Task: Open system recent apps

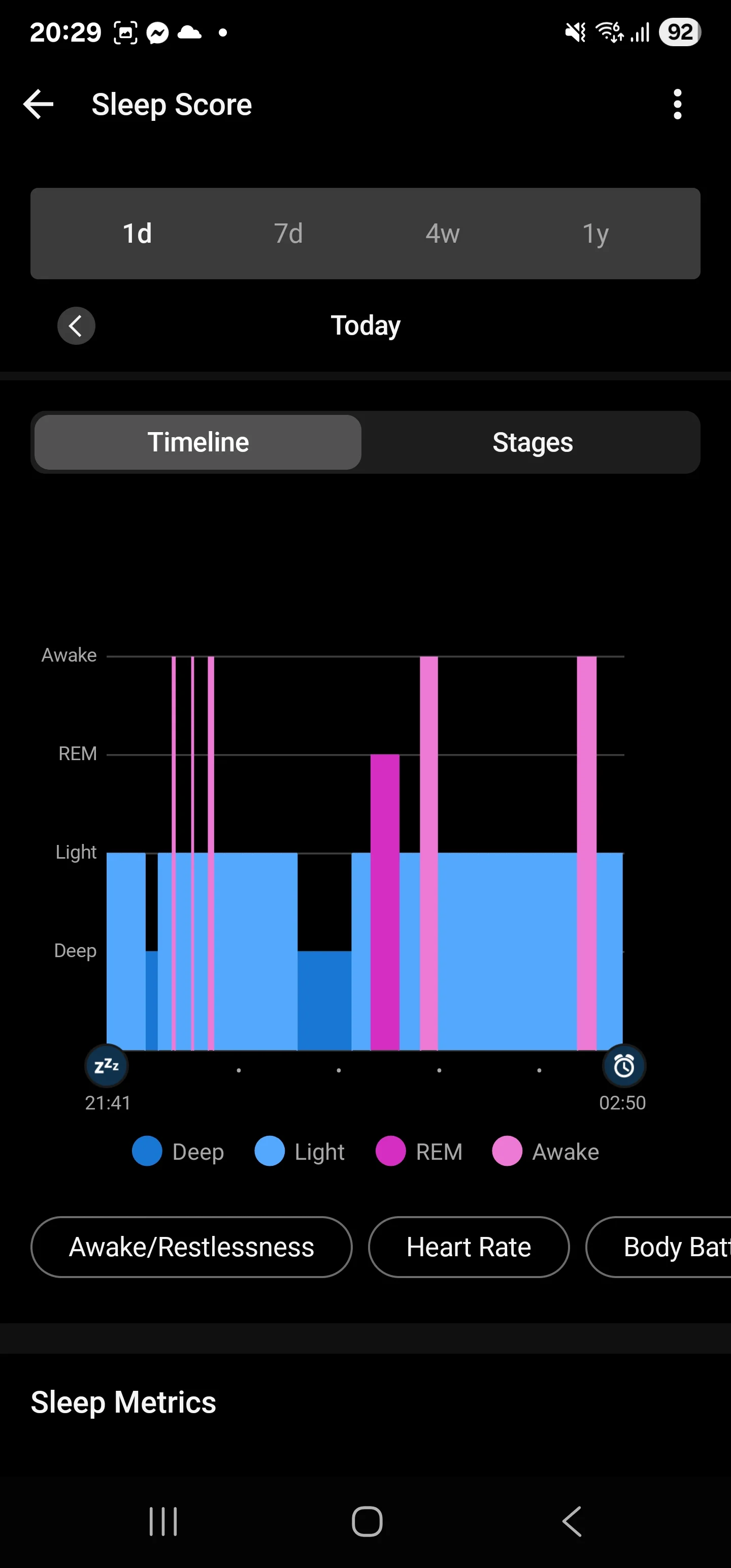Action: (x=163, y=1522)
